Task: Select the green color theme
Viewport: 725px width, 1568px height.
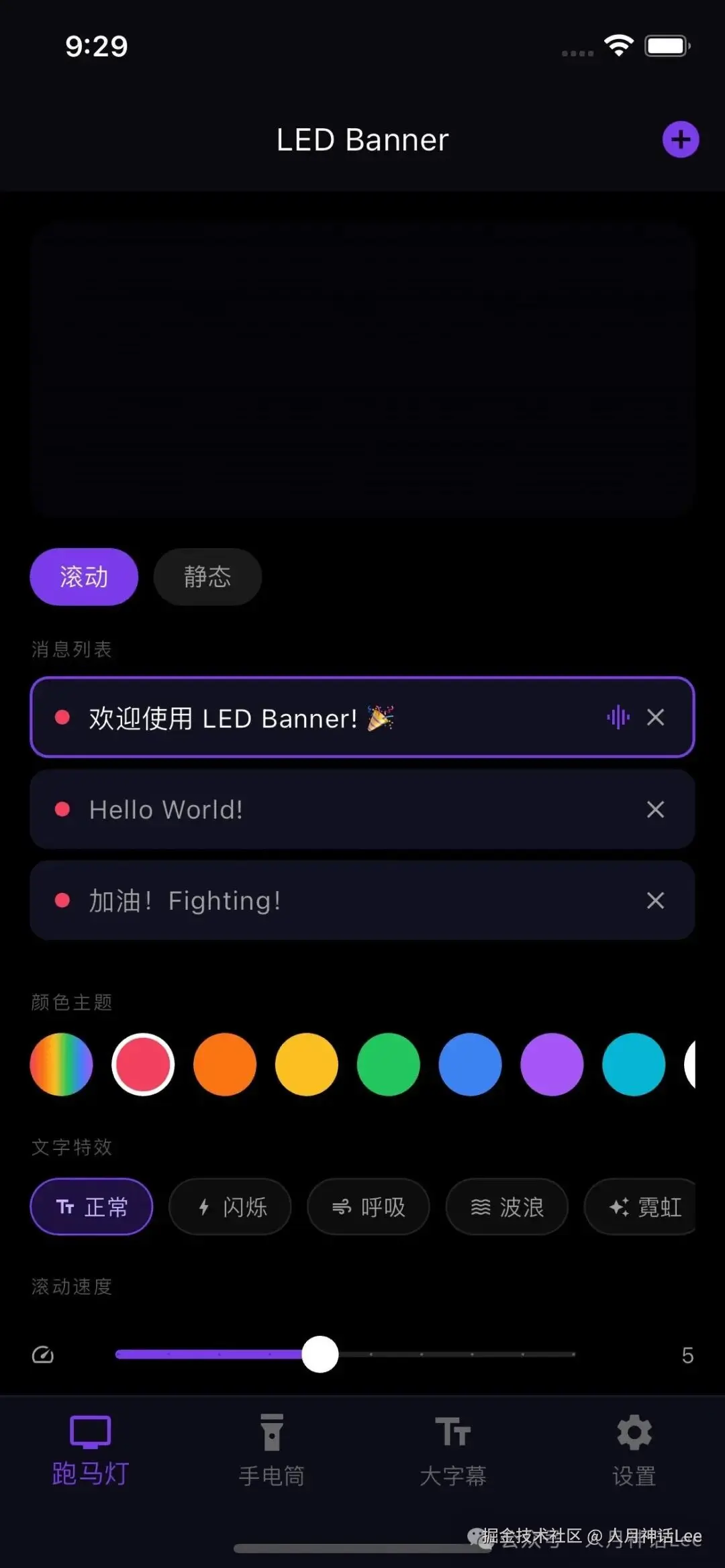Action: pyautogui.click(x=388, y=1064)
